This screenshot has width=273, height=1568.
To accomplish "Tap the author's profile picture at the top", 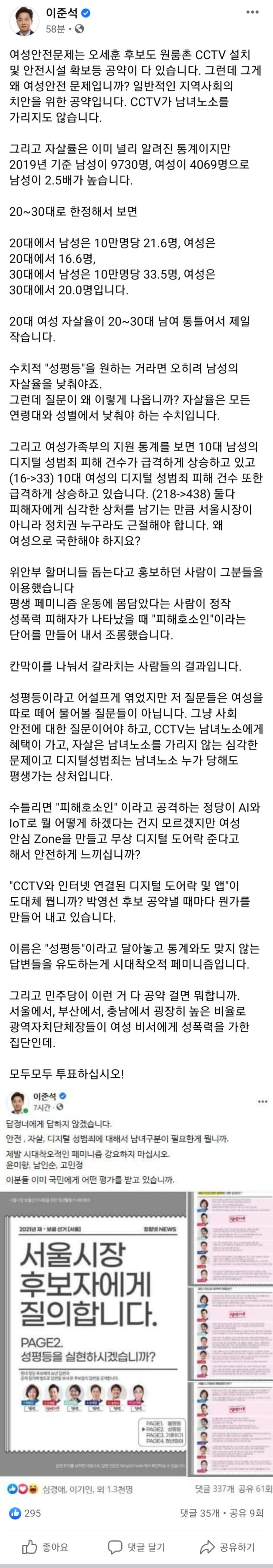I will pos(22,22).
